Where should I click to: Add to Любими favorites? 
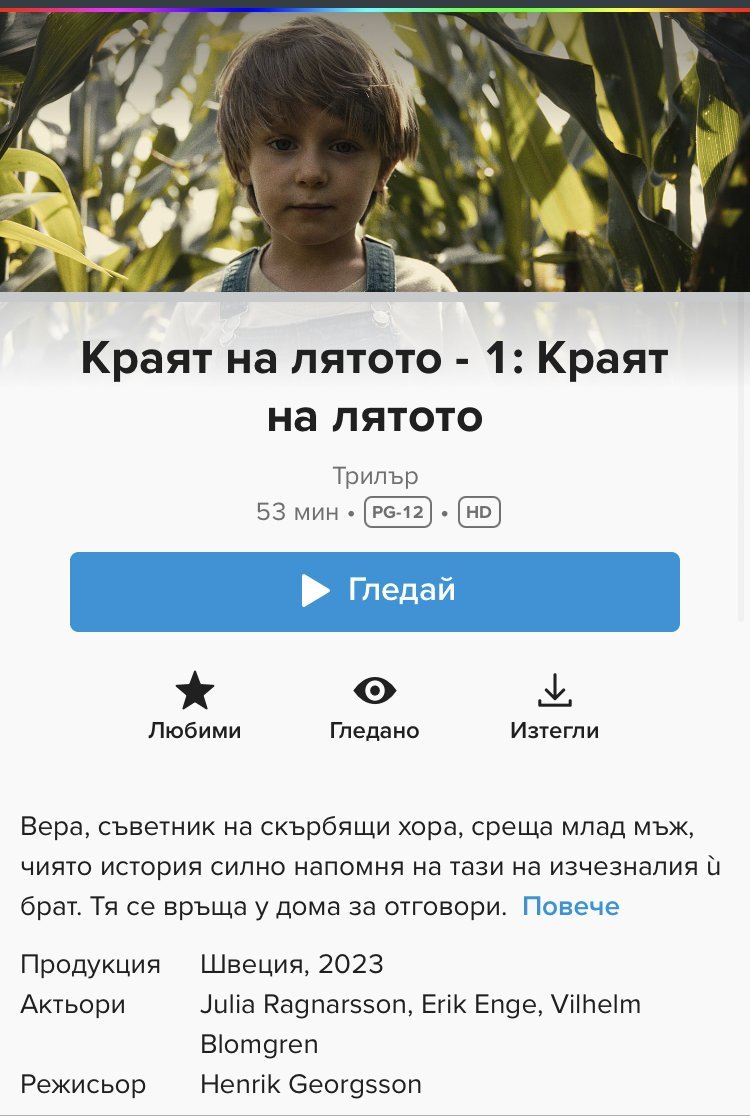click(x=195, y=706)
